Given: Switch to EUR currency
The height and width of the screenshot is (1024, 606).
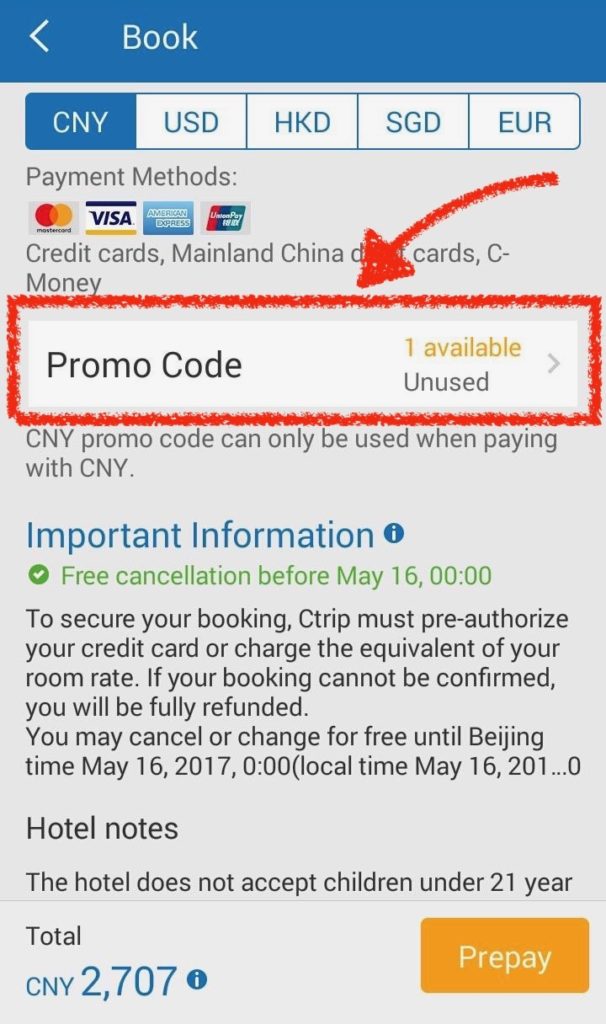Looking at the screenshot, I should 524,122.
